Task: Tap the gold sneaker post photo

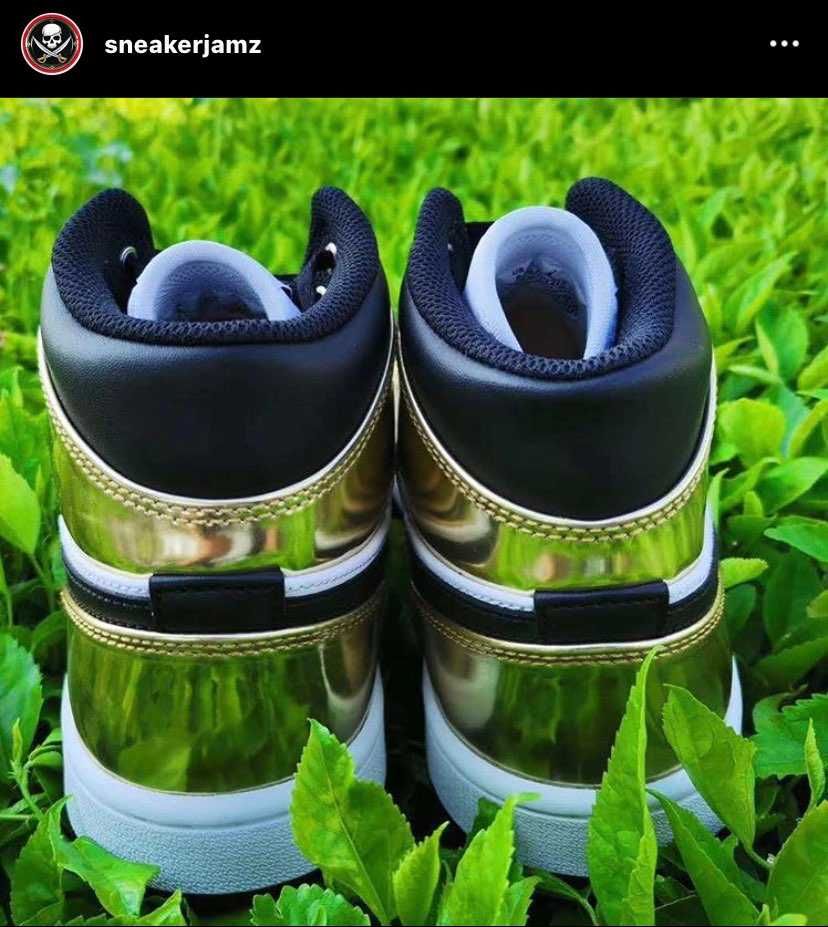Action: [414, 510]
